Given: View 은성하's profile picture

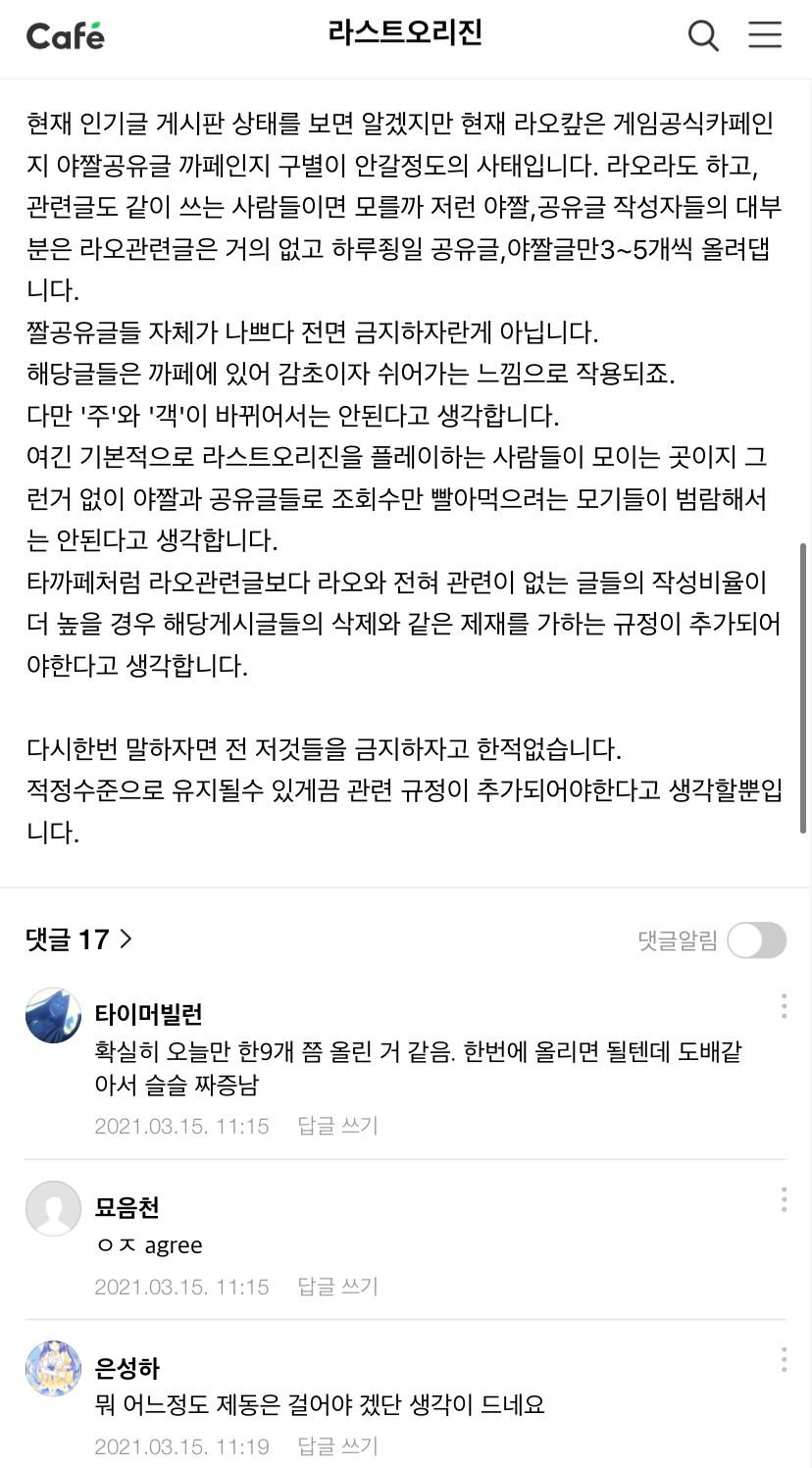Looking at the screenshot, I should coord(53,1369).
